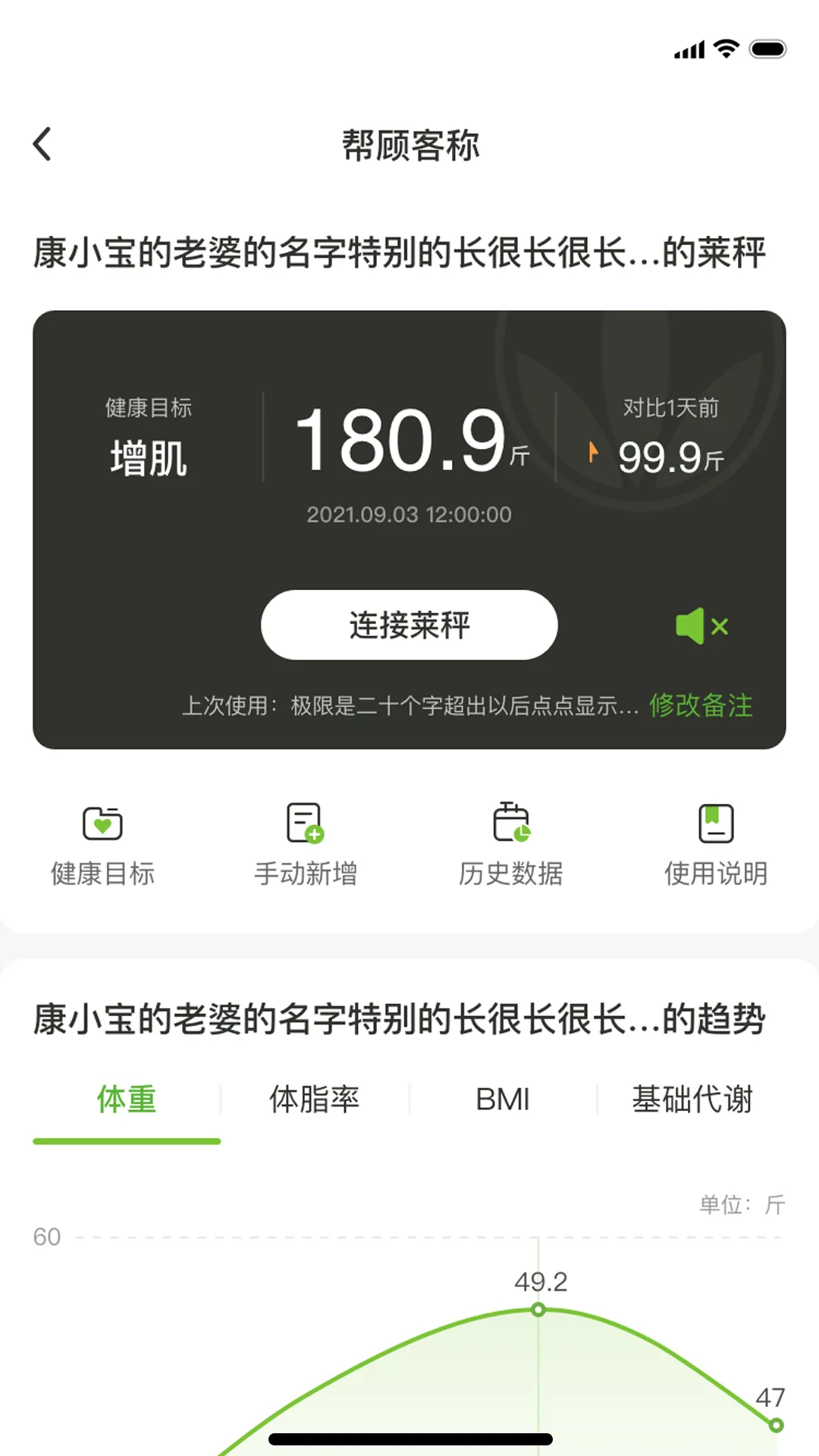The height and width of the screenshot is (1456, 819).
Task: Click the back arrow icon
Action: tap(43, 143)
